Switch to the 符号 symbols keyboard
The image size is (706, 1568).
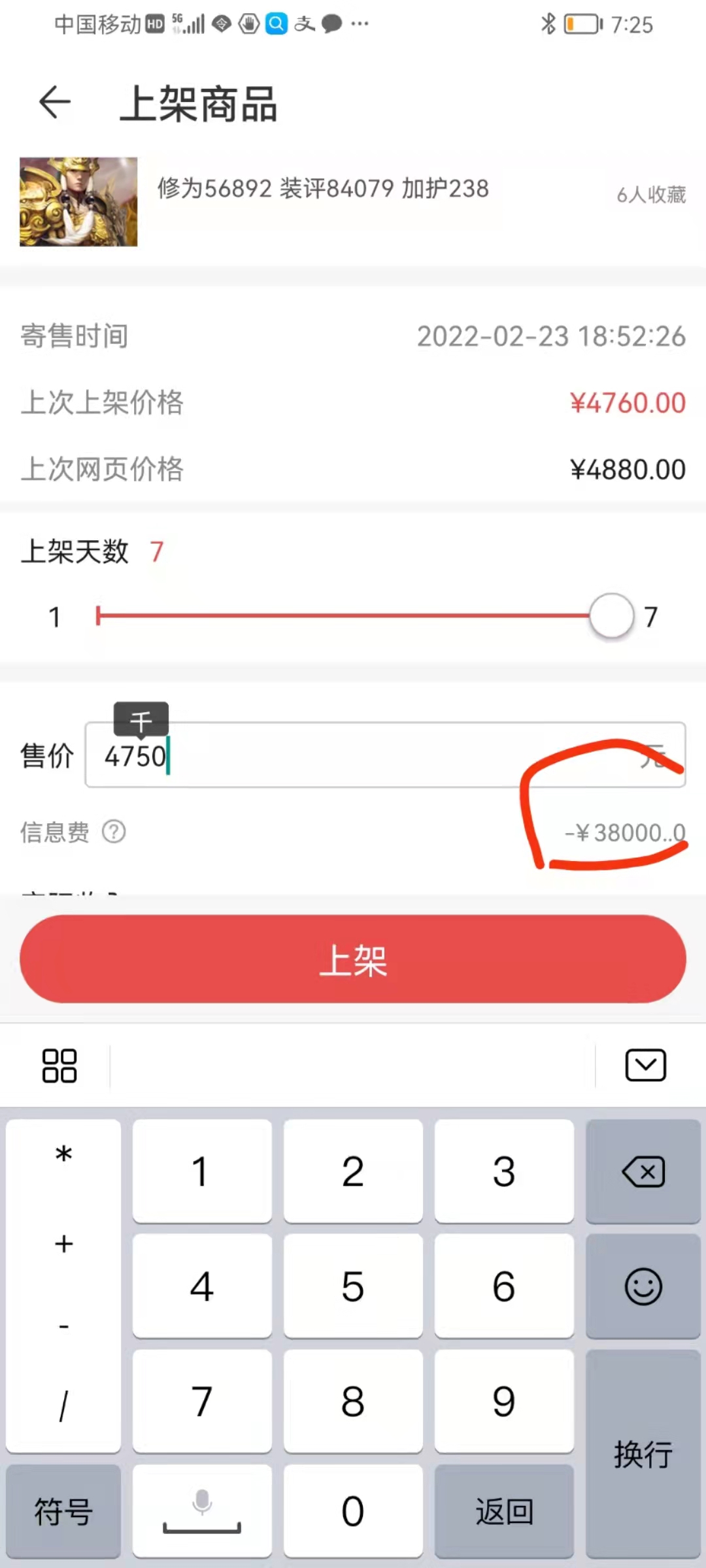click(63, 1511)
